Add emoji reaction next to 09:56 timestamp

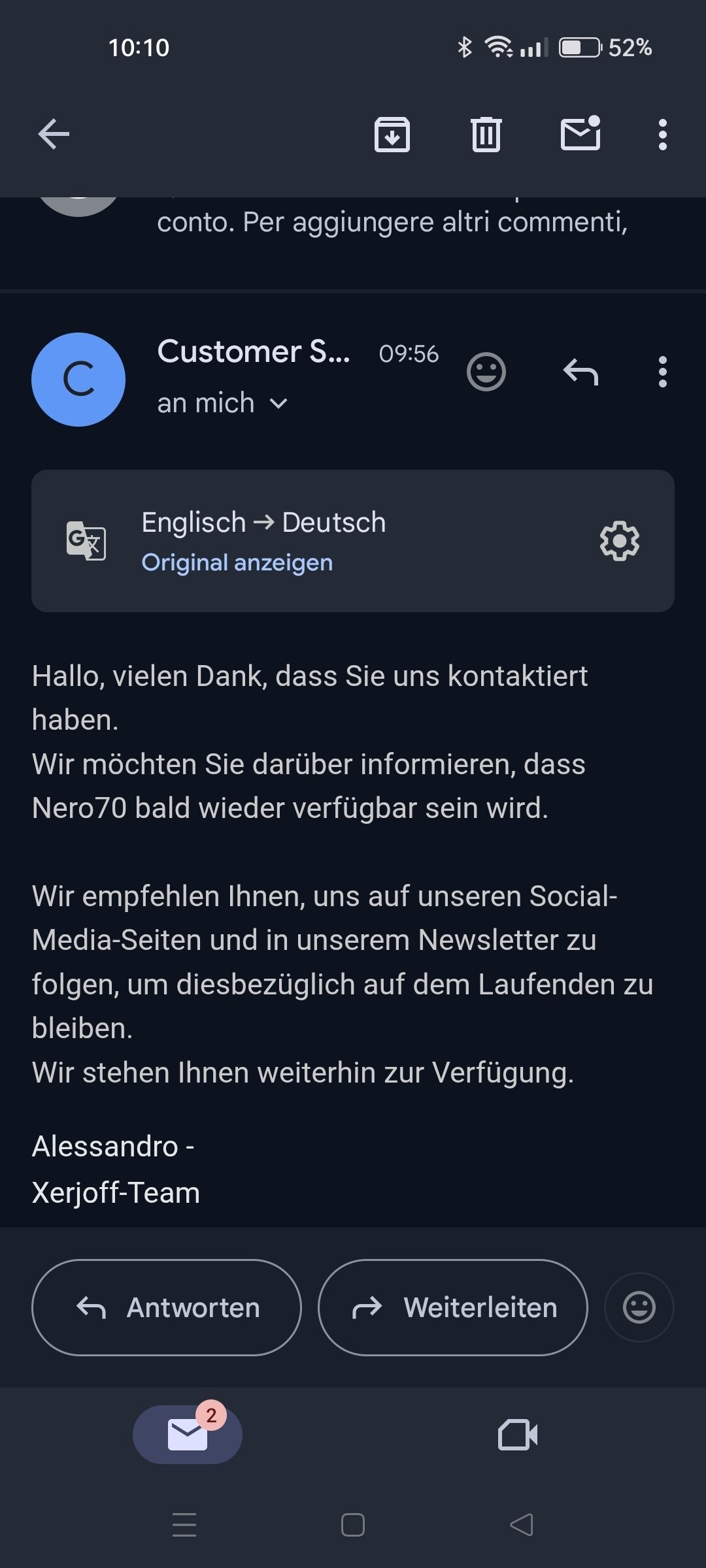pyautogui.click(x=486, y=372)
